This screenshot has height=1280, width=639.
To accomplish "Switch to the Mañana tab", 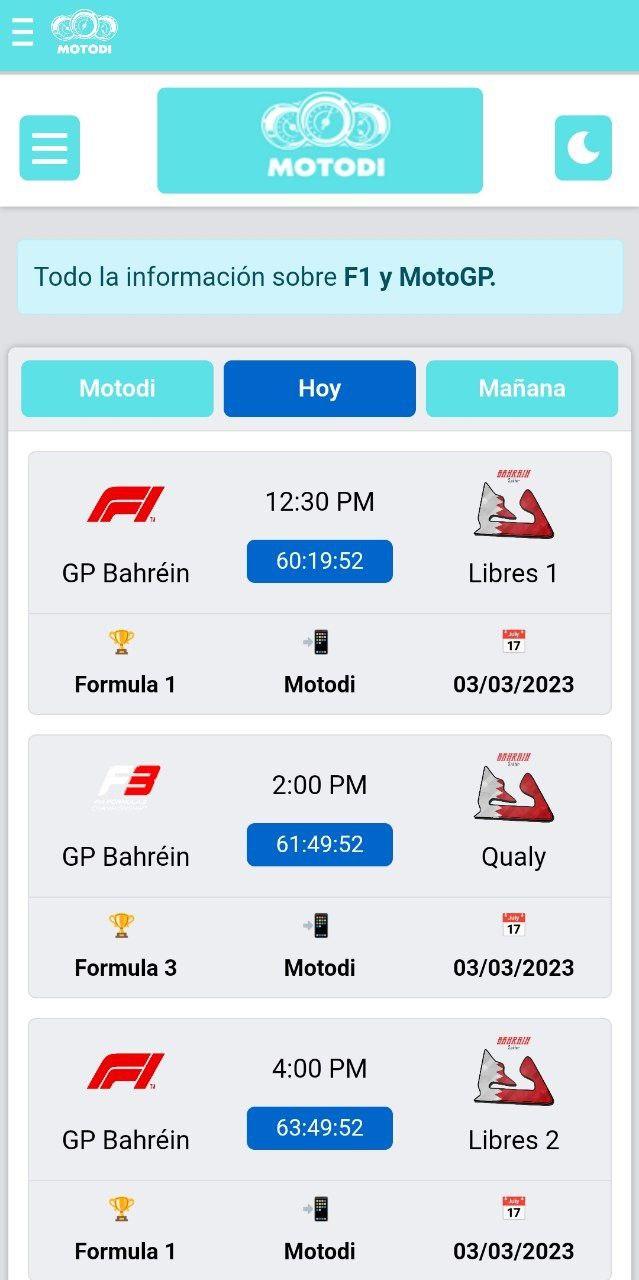I will pyautogui.click(x=521, y=388).
